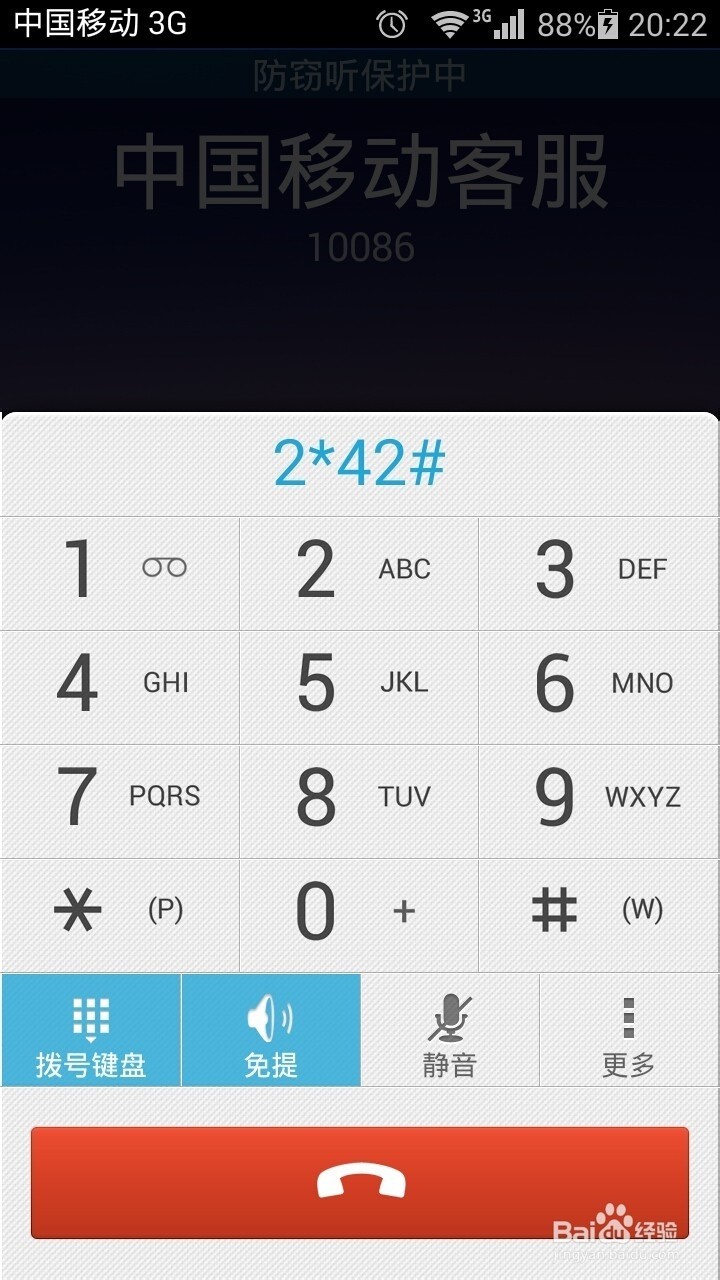This screenshot has height=1280, width=720.
Task: Open the 更多 more options
Action: tap(629, 1031)
